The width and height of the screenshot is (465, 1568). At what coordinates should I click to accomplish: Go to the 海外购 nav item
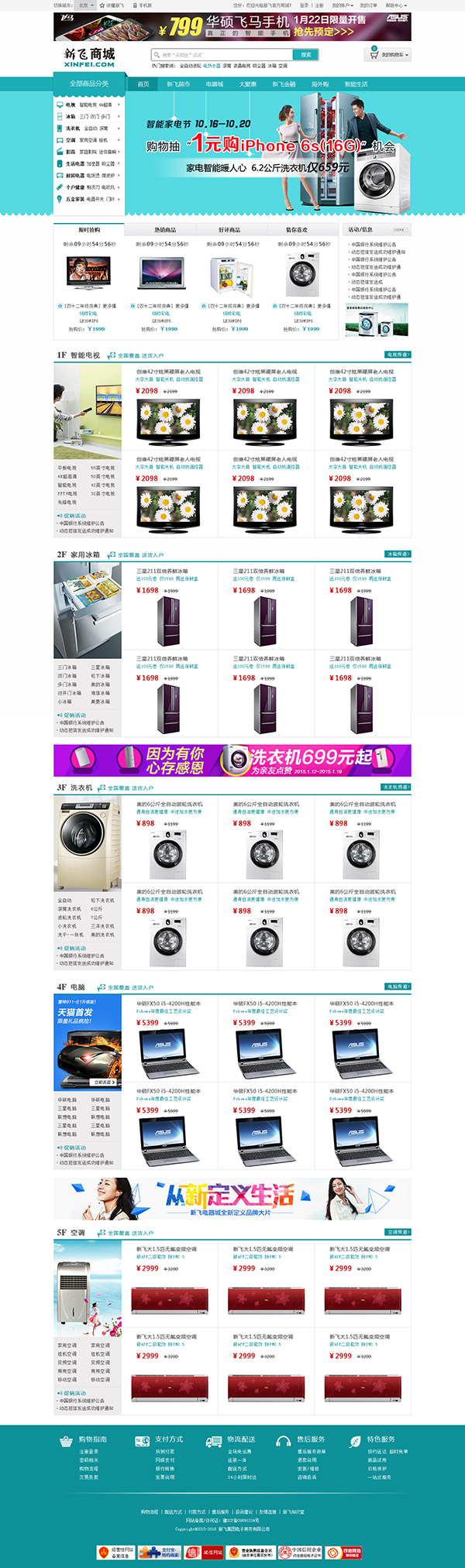320,84
